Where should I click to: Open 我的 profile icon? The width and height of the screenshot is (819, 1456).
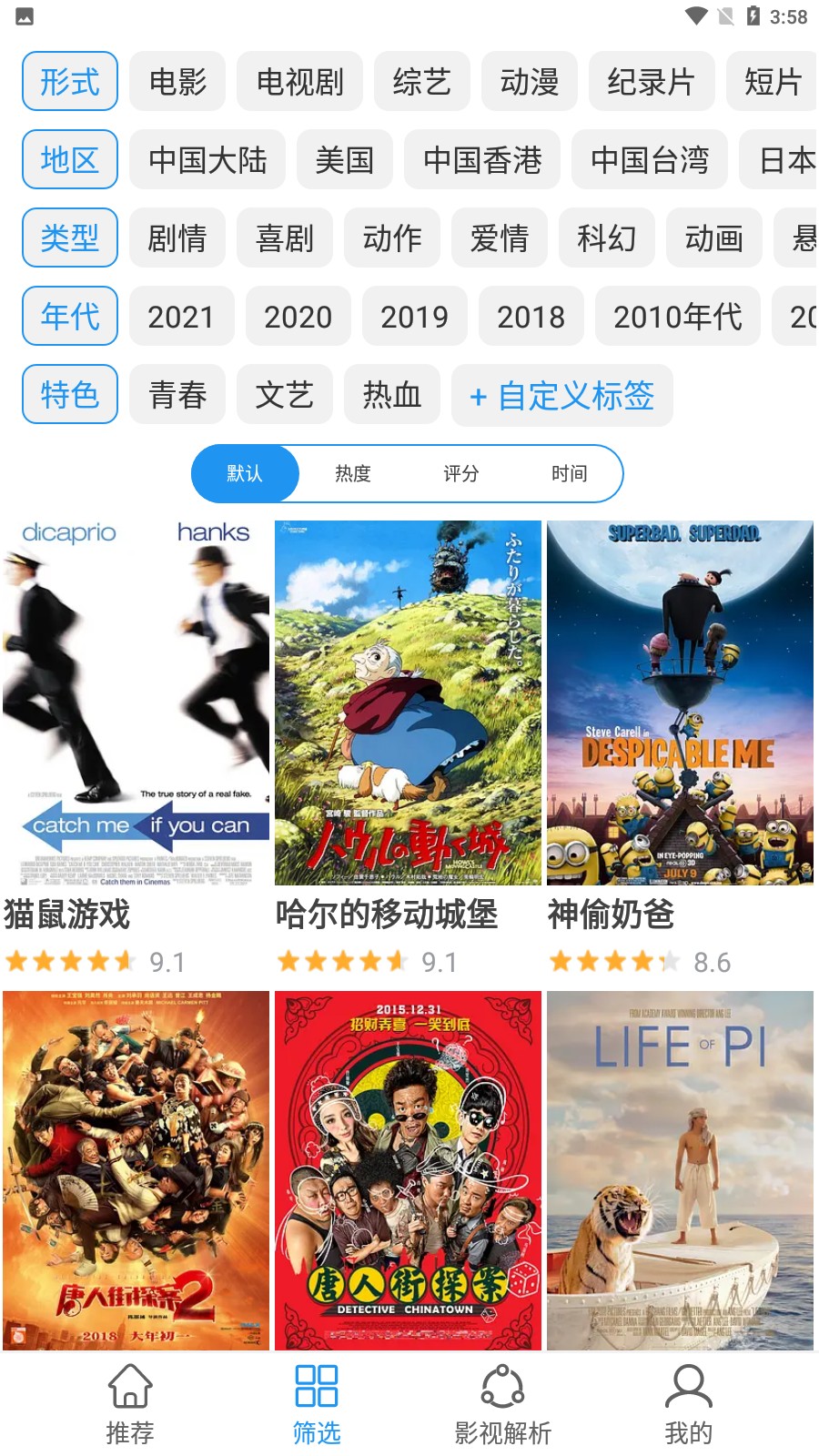[689, 1384]
